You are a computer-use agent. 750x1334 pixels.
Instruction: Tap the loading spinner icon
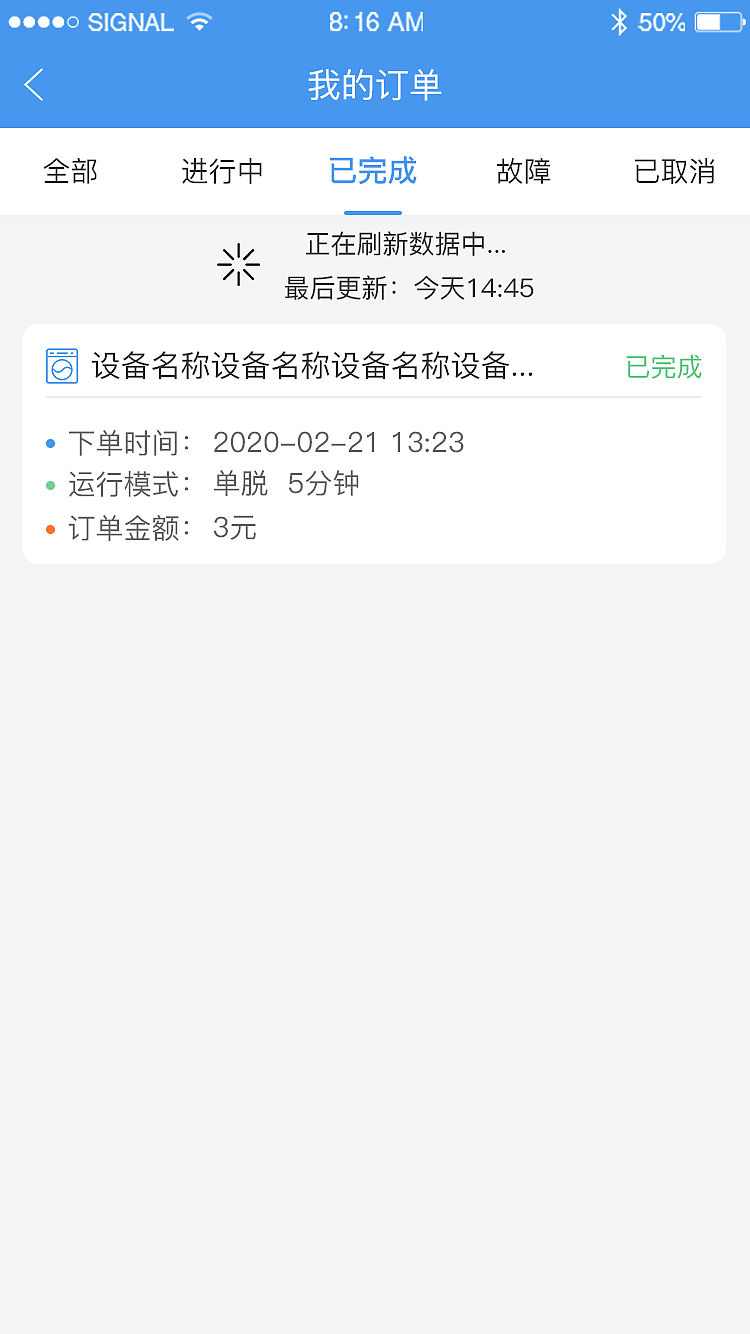[238, 264]
